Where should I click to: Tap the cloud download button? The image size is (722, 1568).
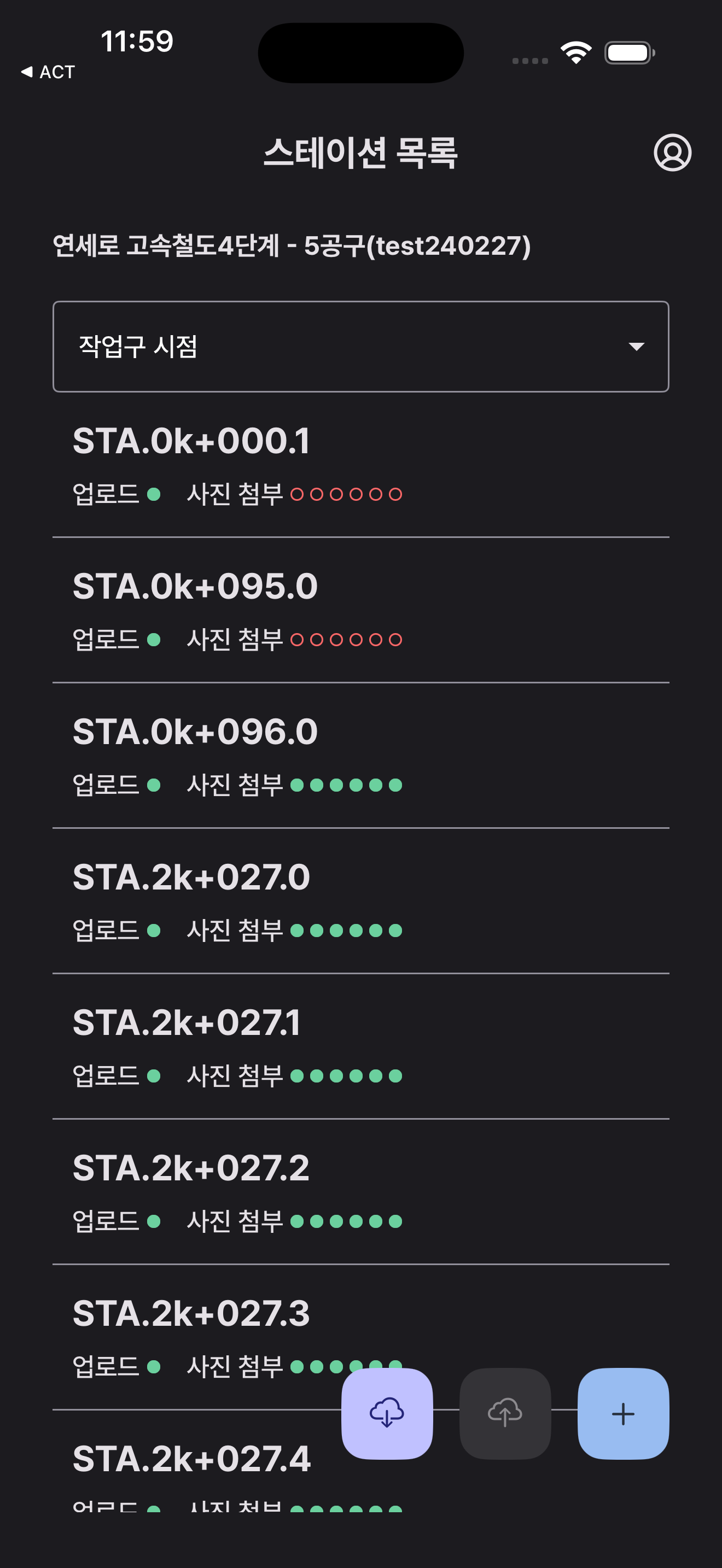[387, 1413]
